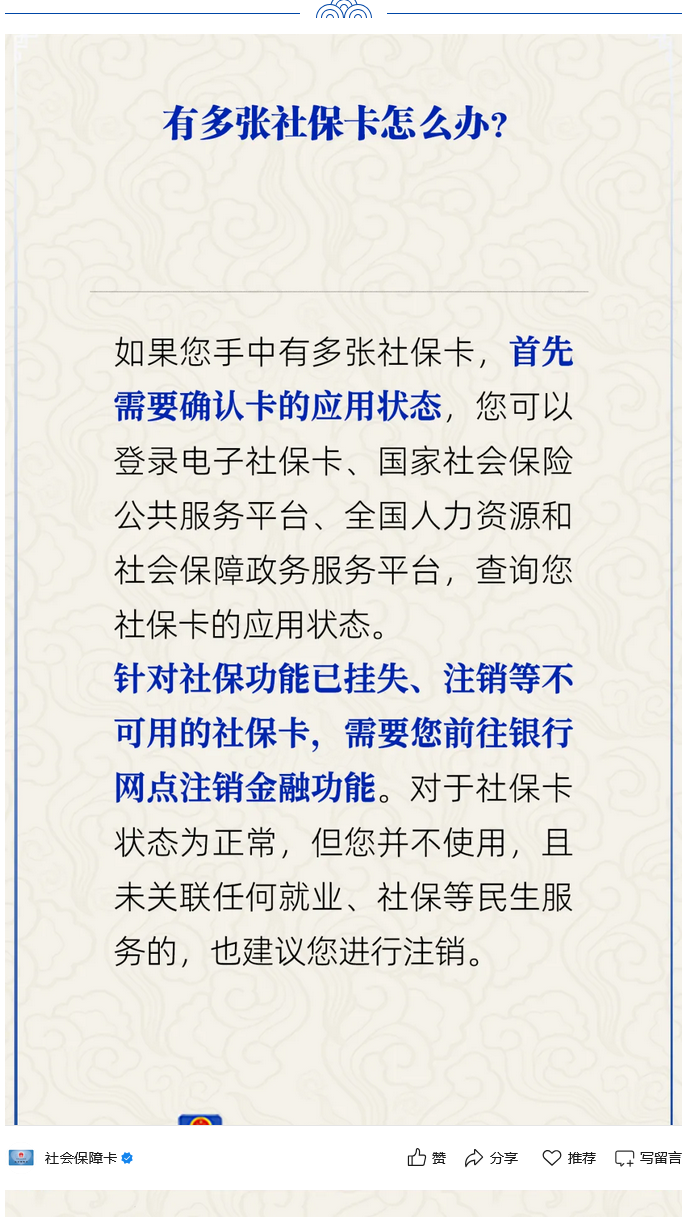Share the article via 分享
Screen dimensions: 684x1222
point(491,1158)
